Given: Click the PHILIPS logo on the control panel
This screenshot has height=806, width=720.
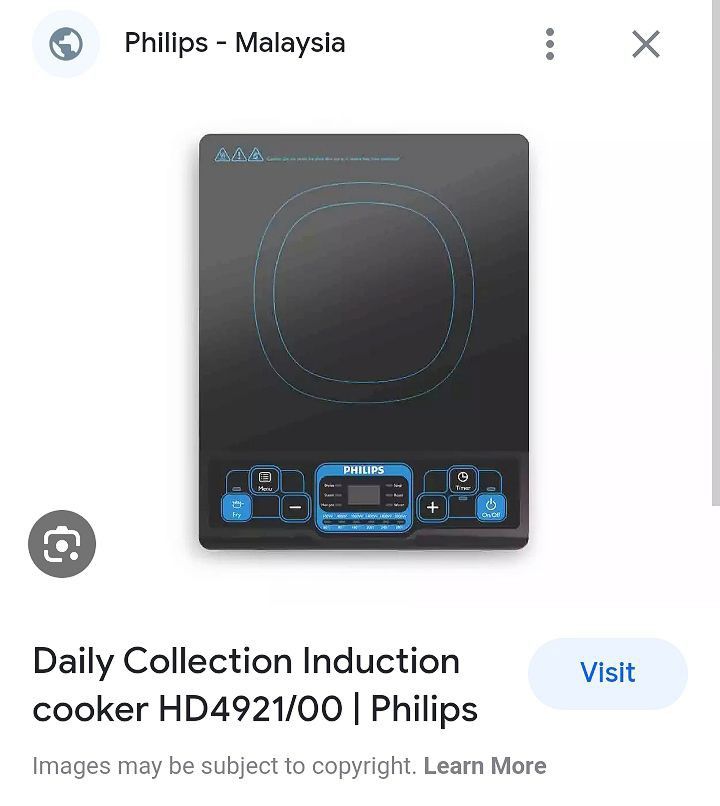Looking at the screenshot, I should click(x=365, y=467).
